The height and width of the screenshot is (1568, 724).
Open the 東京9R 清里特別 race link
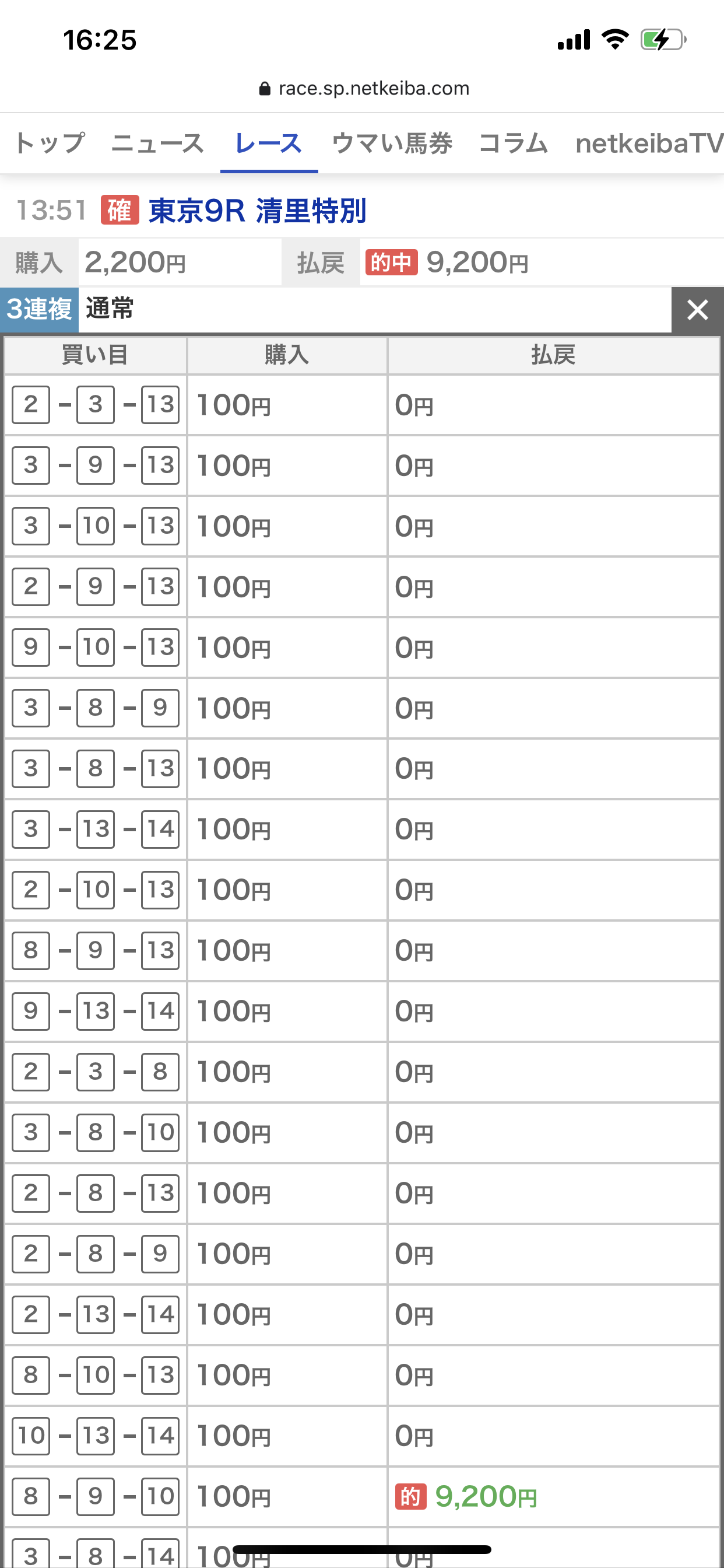257,211
